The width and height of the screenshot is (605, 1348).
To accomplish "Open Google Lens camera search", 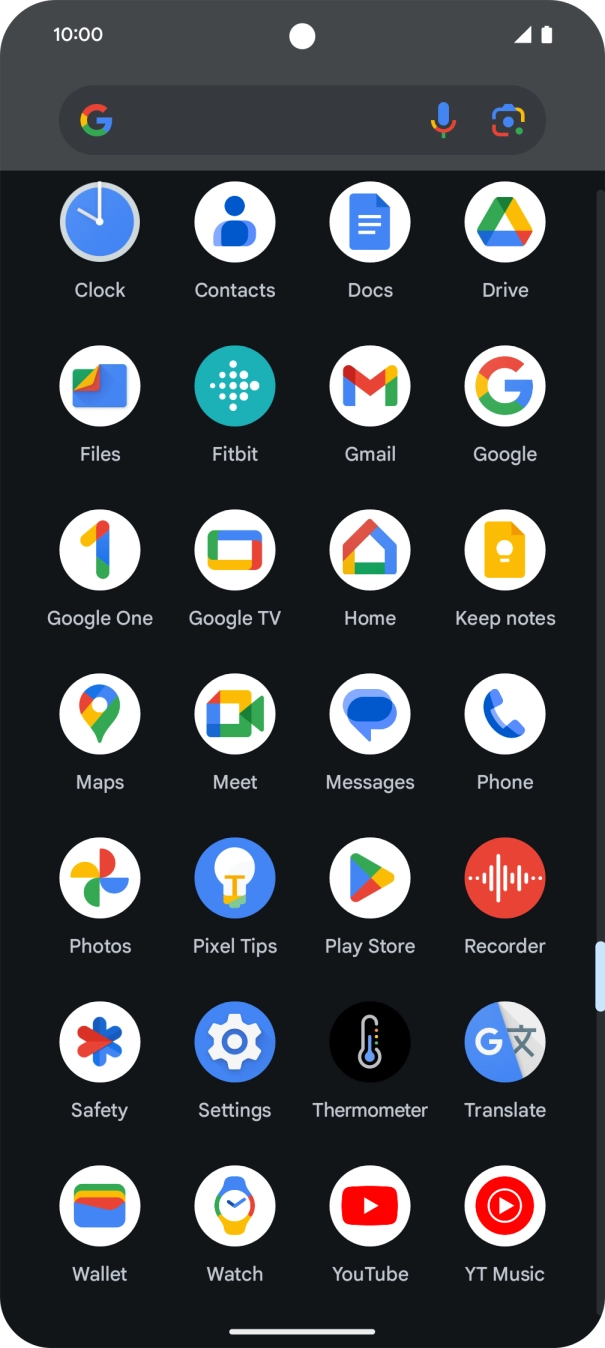I will pos(508,121).
